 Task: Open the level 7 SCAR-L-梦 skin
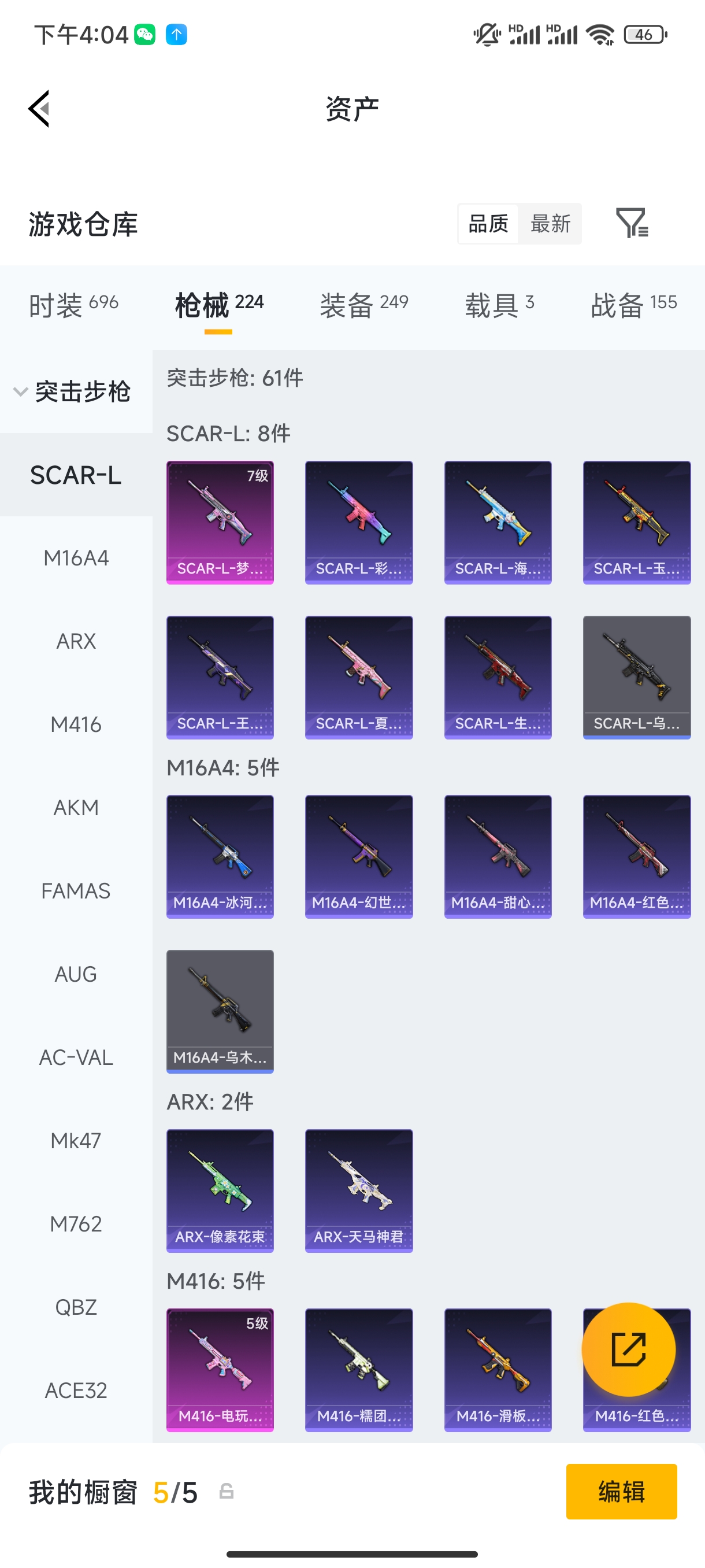click(220, 522)
